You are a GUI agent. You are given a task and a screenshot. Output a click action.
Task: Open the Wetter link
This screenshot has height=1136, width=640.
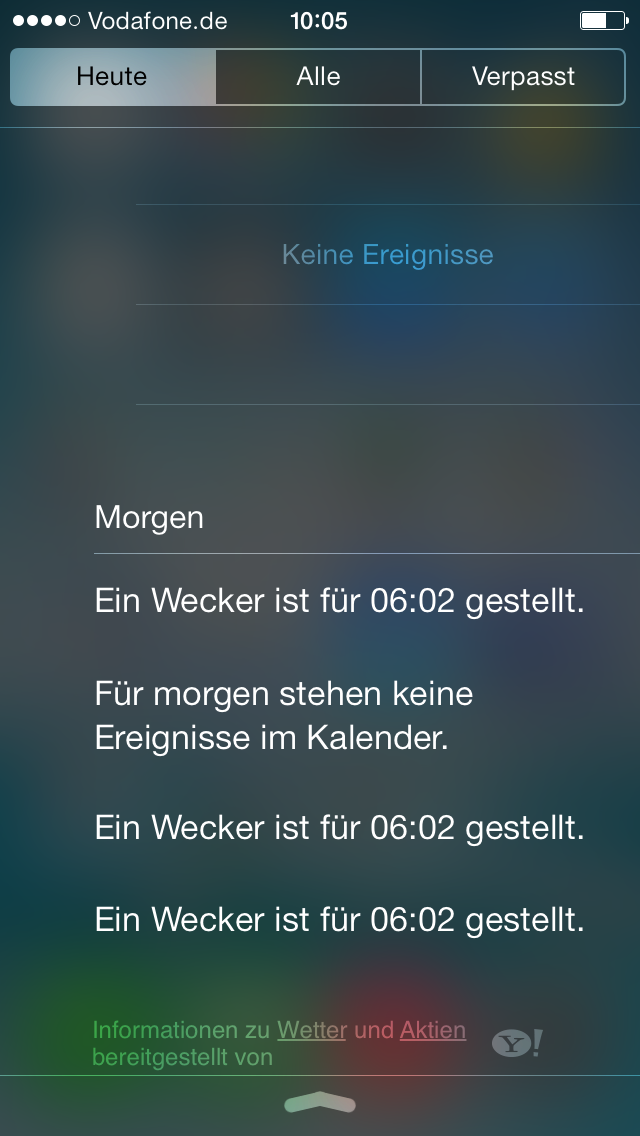[x=312, y=1030]
